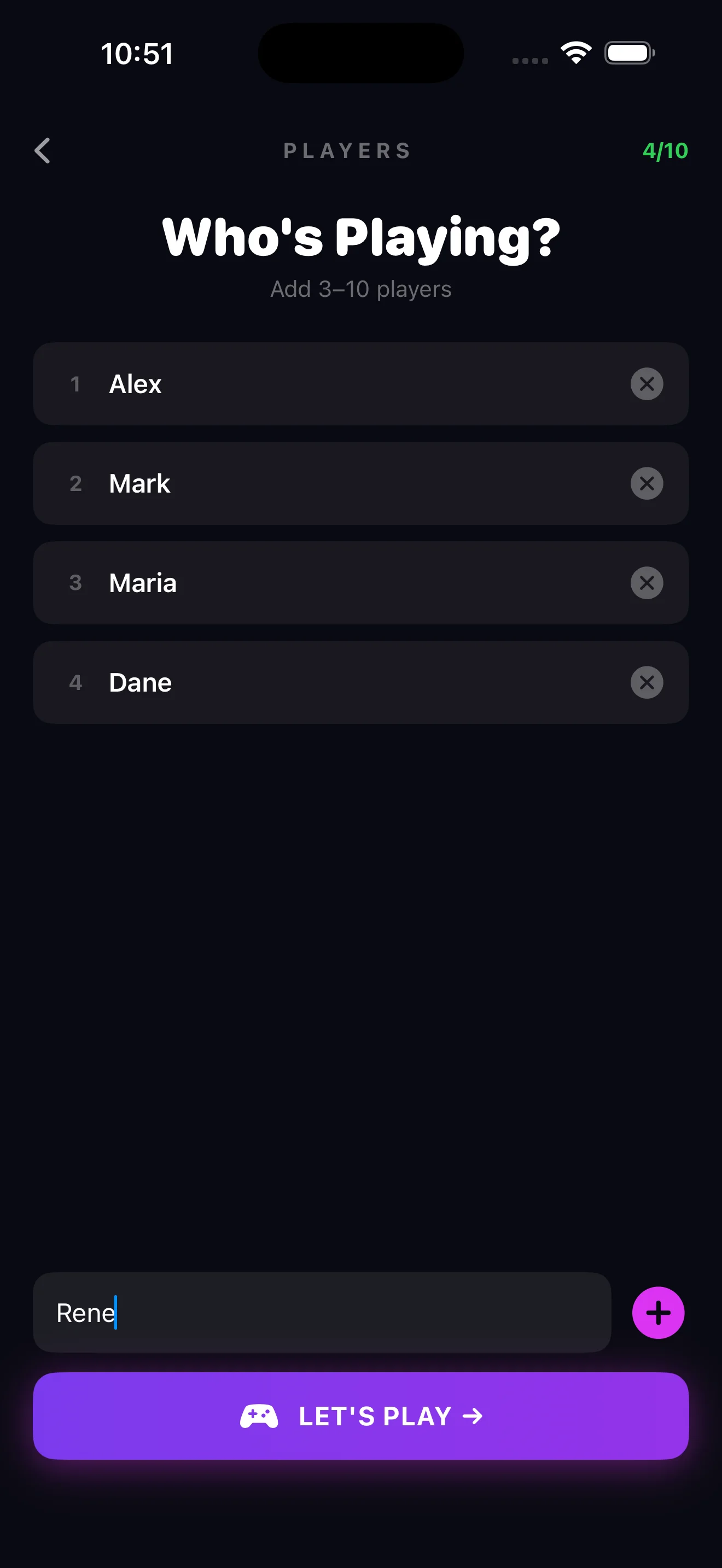Tap the back chevron at the top left
Image resolution: width=722 pixels, height=1568 pixels.
[x=43, y=150]
